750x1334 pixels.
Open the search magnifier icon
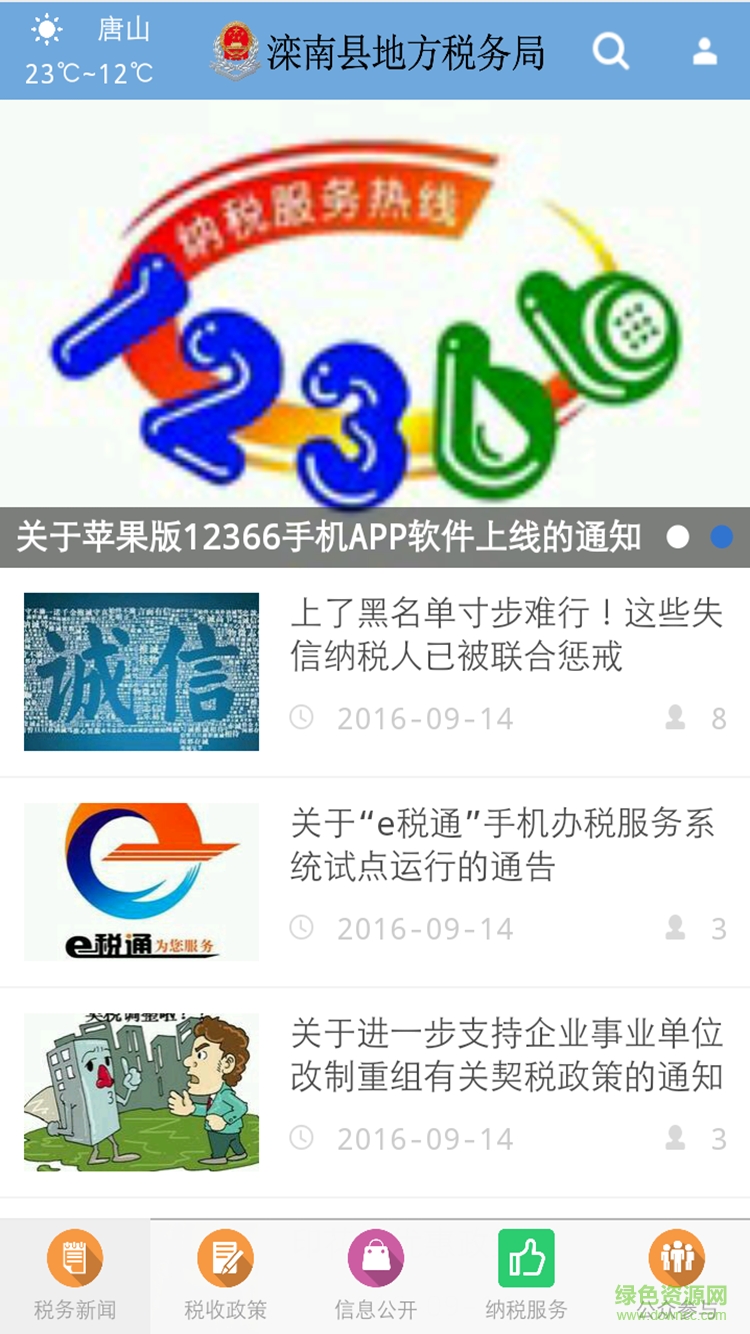[x=610, y=51]
